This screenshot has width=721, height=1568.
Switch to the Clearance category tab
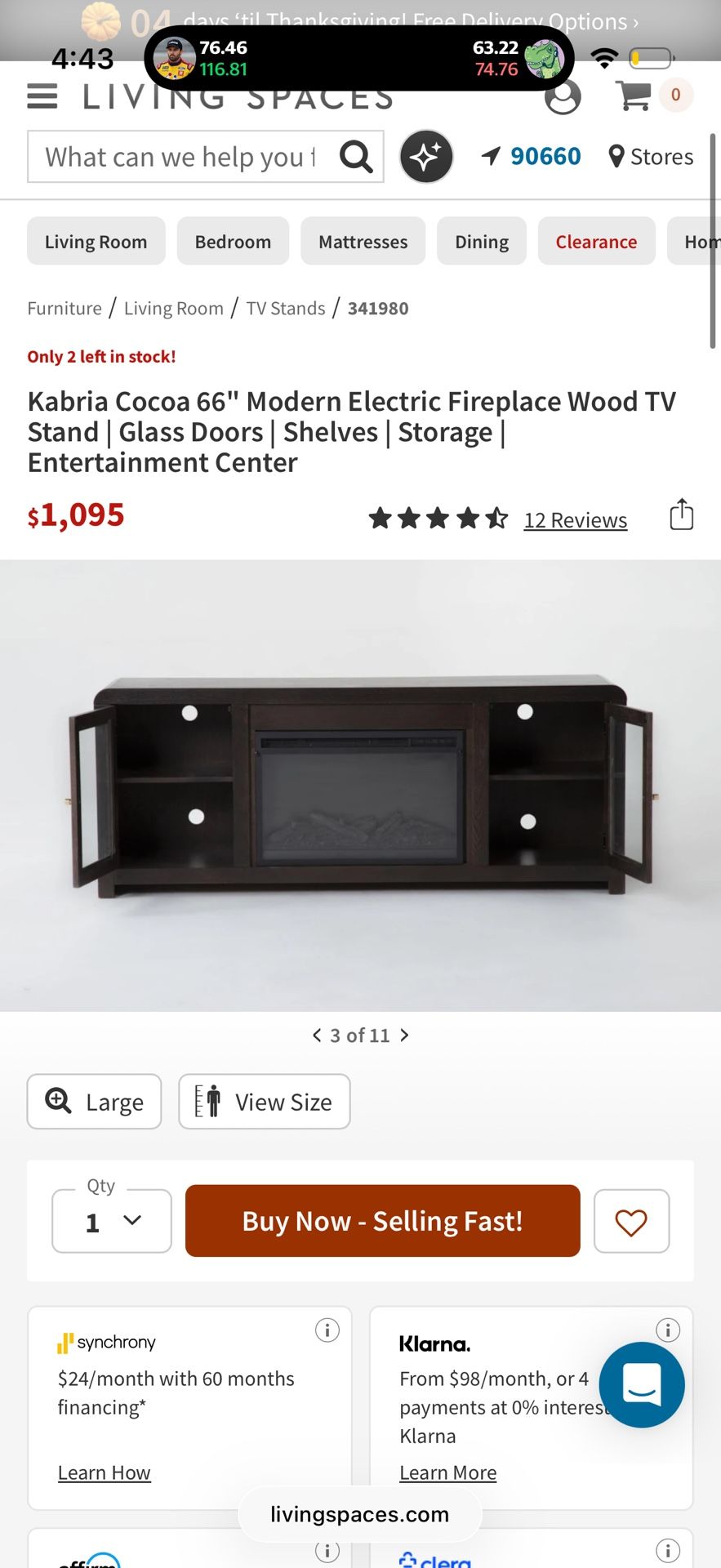click(596, 241)
